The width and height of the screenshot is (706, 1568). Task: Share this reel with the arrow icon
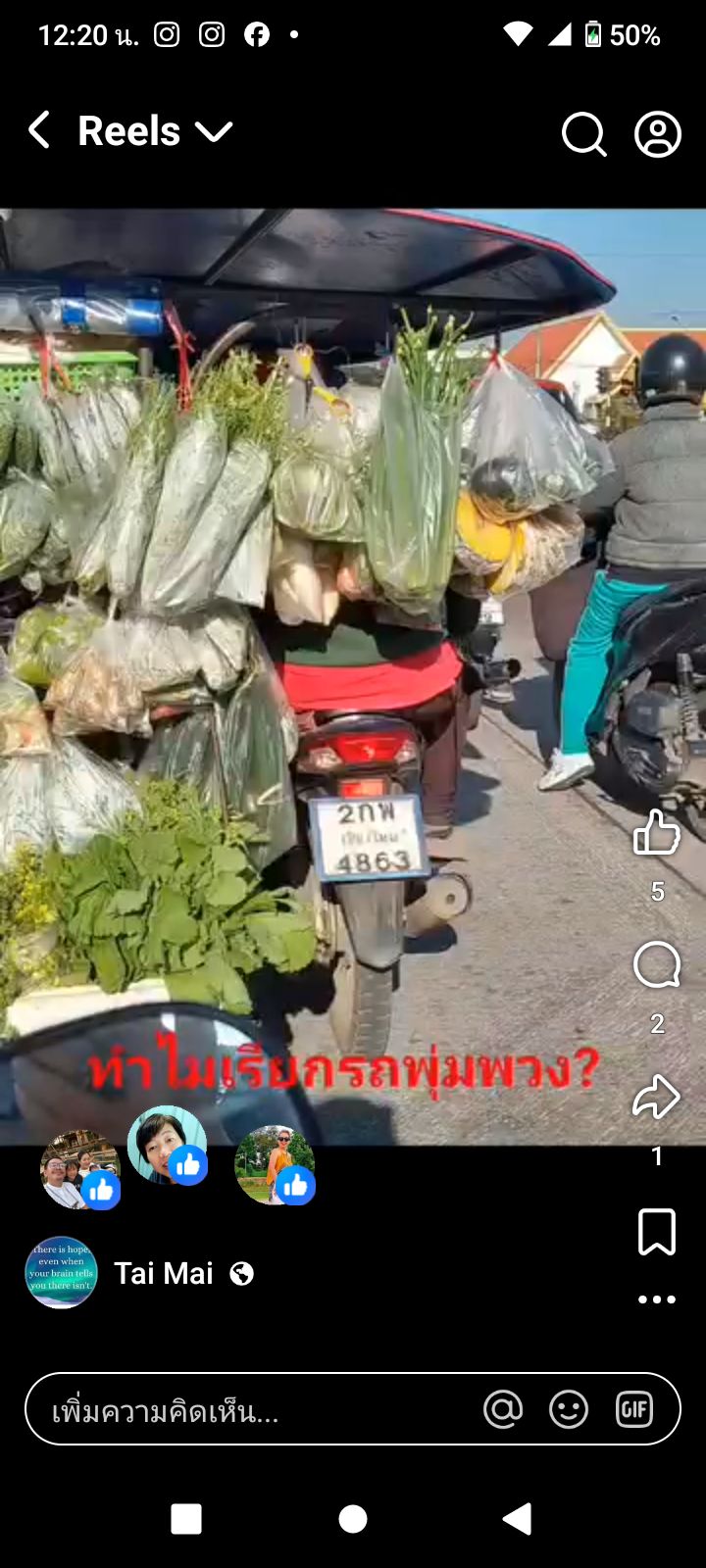click(x=656, y=1098)
